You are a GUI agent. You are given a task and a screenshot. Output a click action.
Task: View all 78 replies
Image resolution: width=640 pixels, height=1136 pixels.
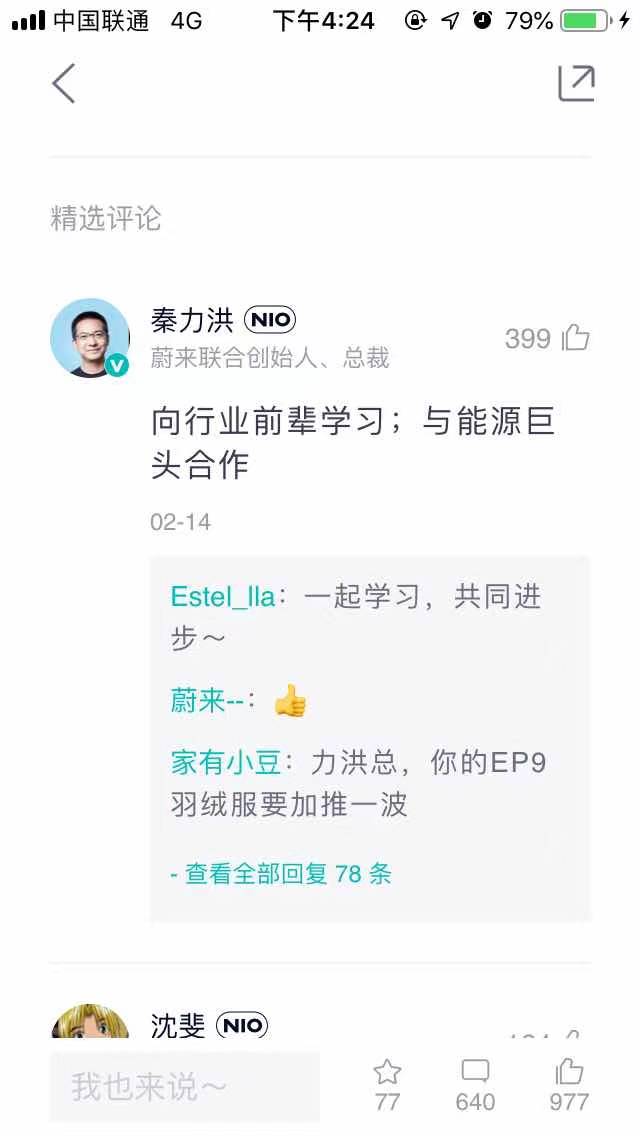pos(281,873)
